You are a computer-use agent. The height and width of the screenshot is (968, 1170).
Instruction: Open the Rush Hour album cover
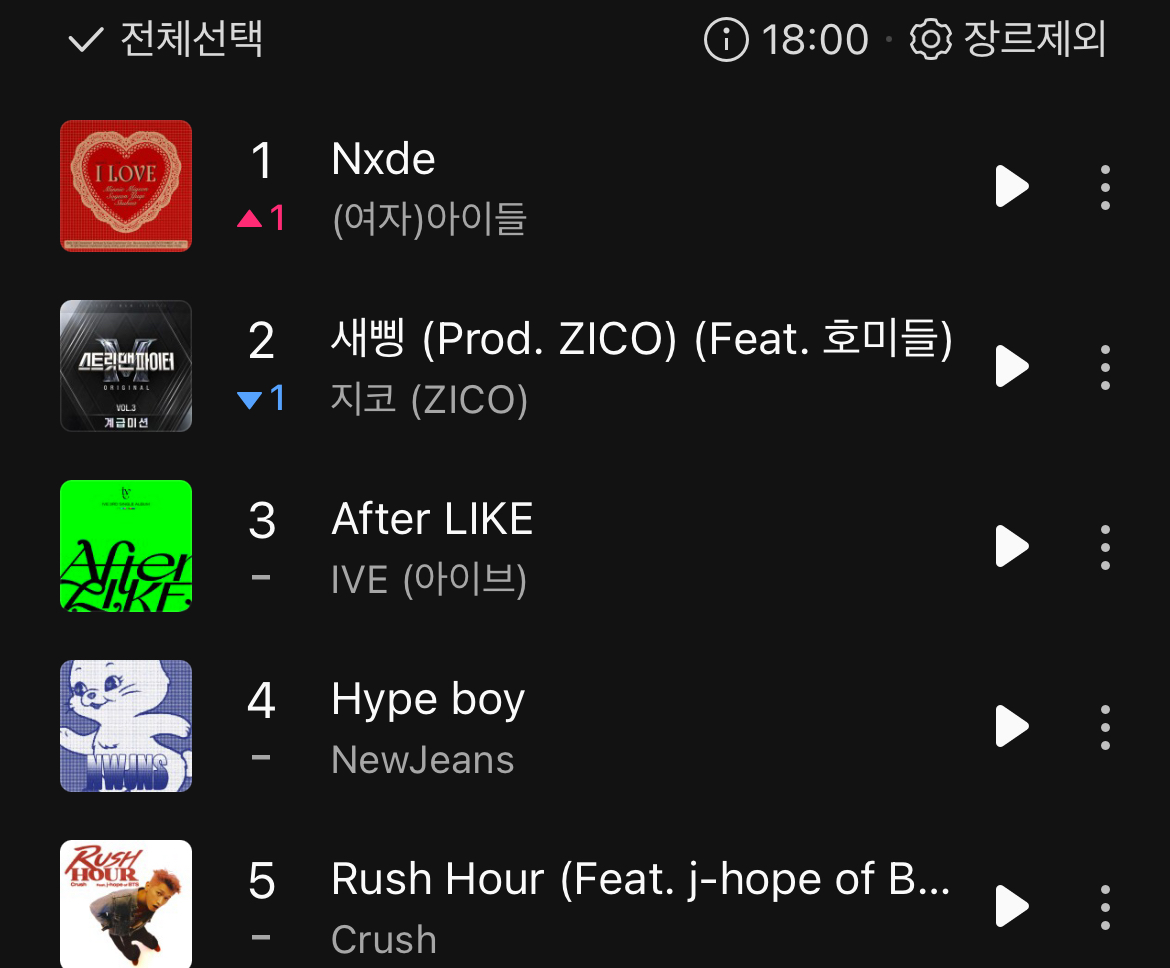tap(126, 904)
